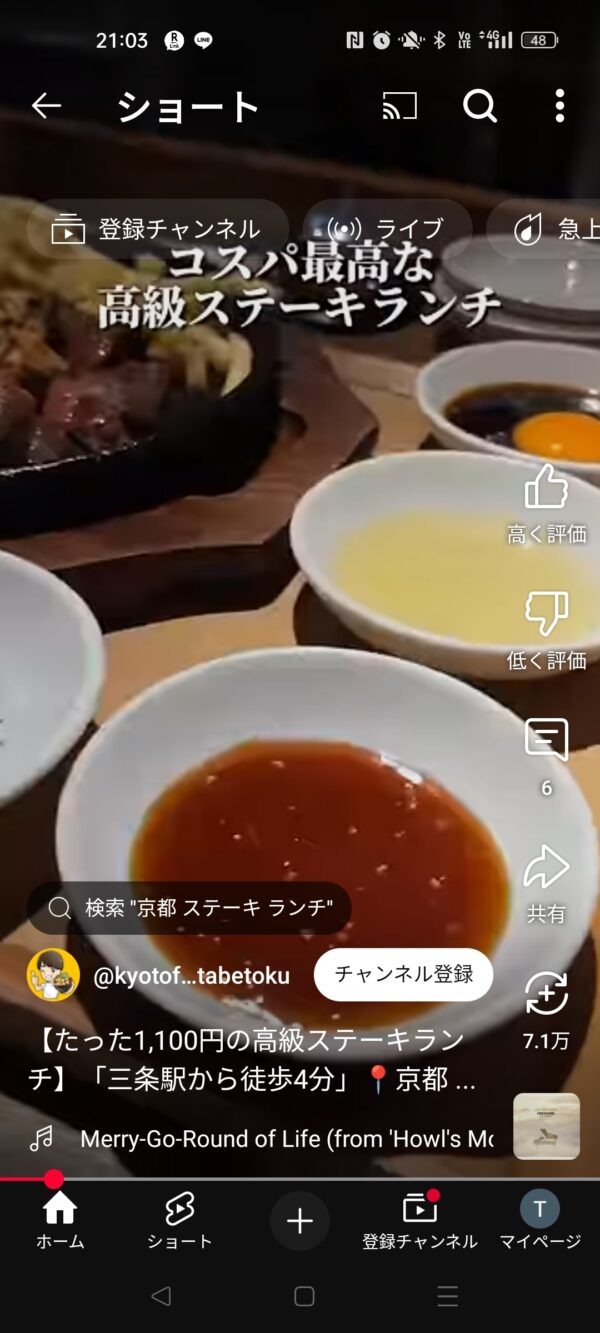Image resolution: width=600 pixels, height=1333 pixels.
Task: Select the ライブ chip
Action: pos(387,230)
